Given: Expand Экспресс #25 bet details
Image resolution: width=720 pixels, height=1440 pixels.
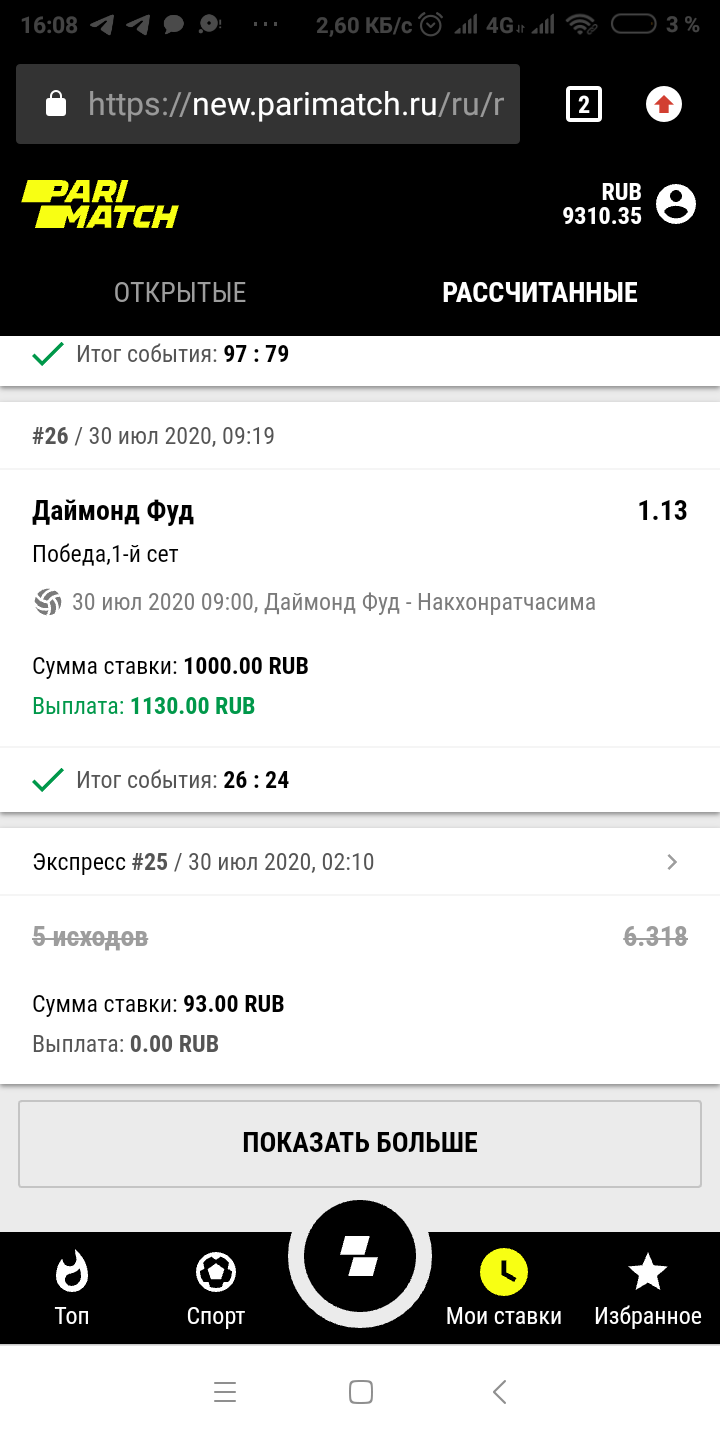Looking at the screenshot, I should 672,862.
